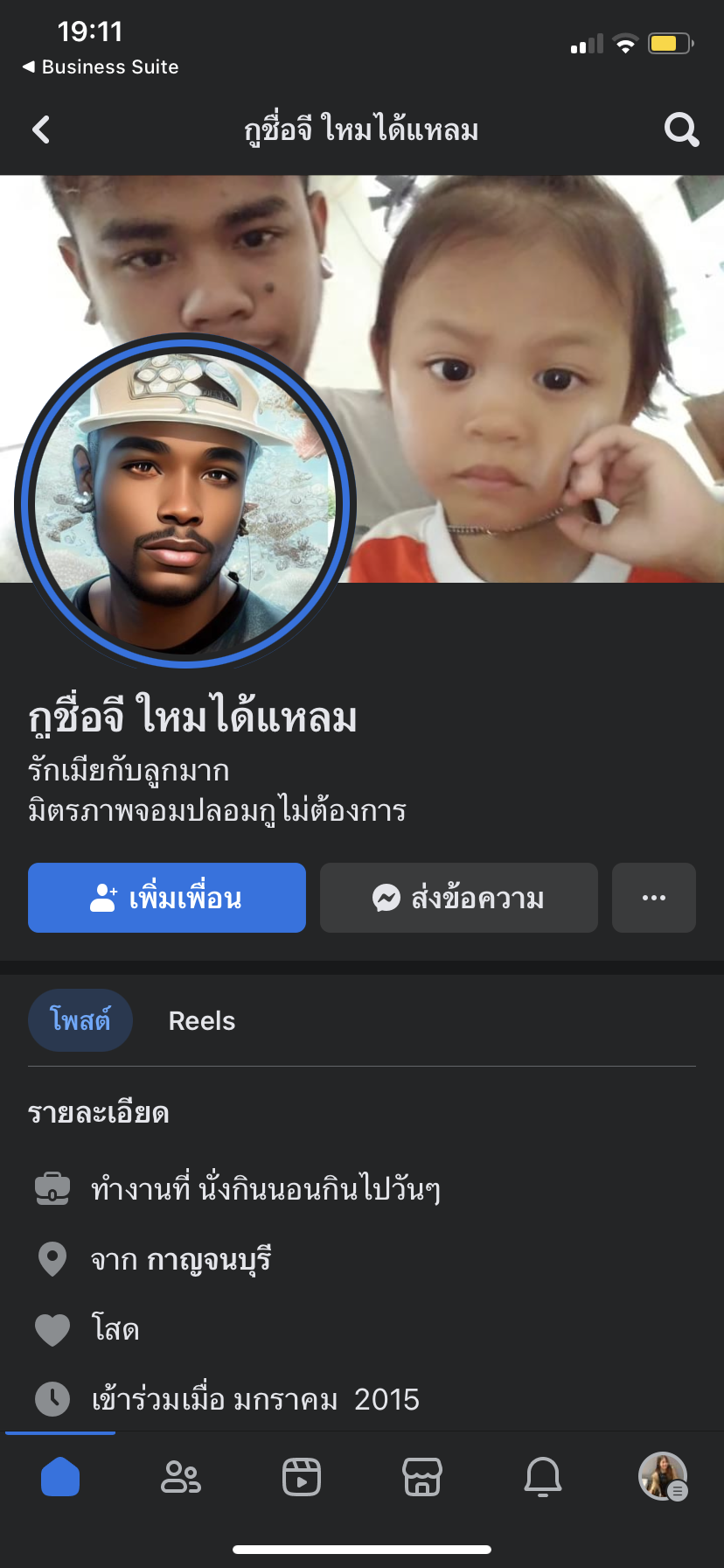Open the Friends tab
Screen dimensions: 724x1568
(181, 1478)
